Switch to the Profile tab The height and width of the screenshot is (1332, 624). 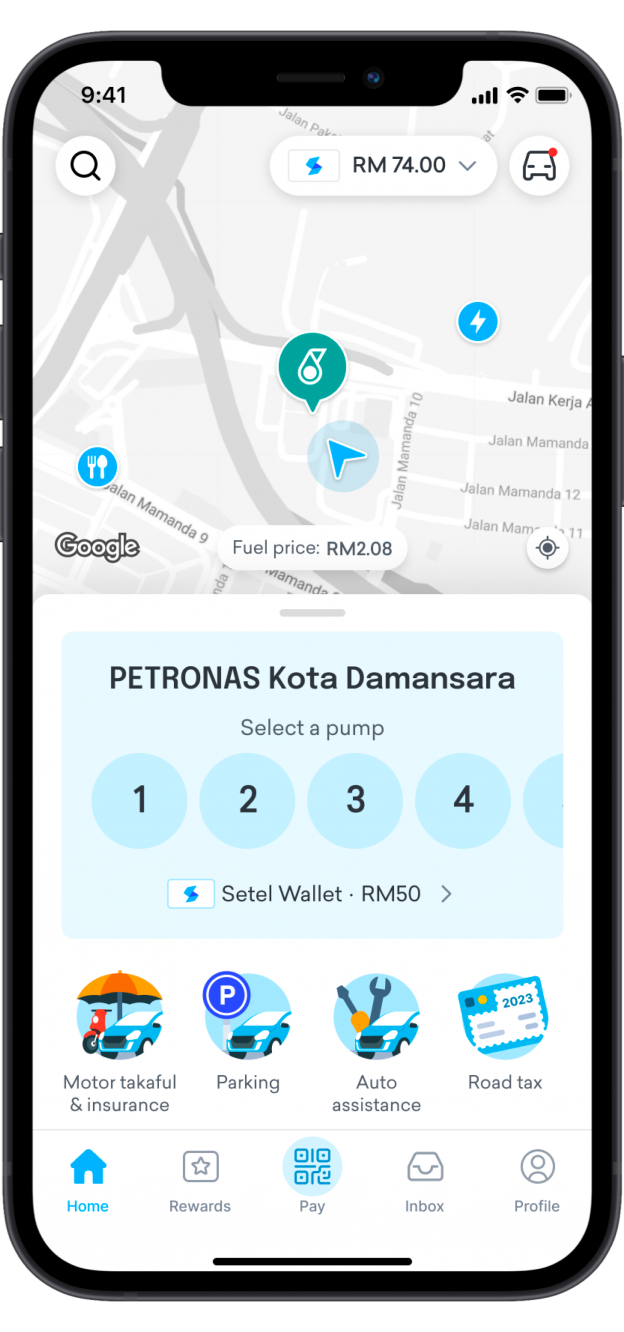click(537, 1180)
